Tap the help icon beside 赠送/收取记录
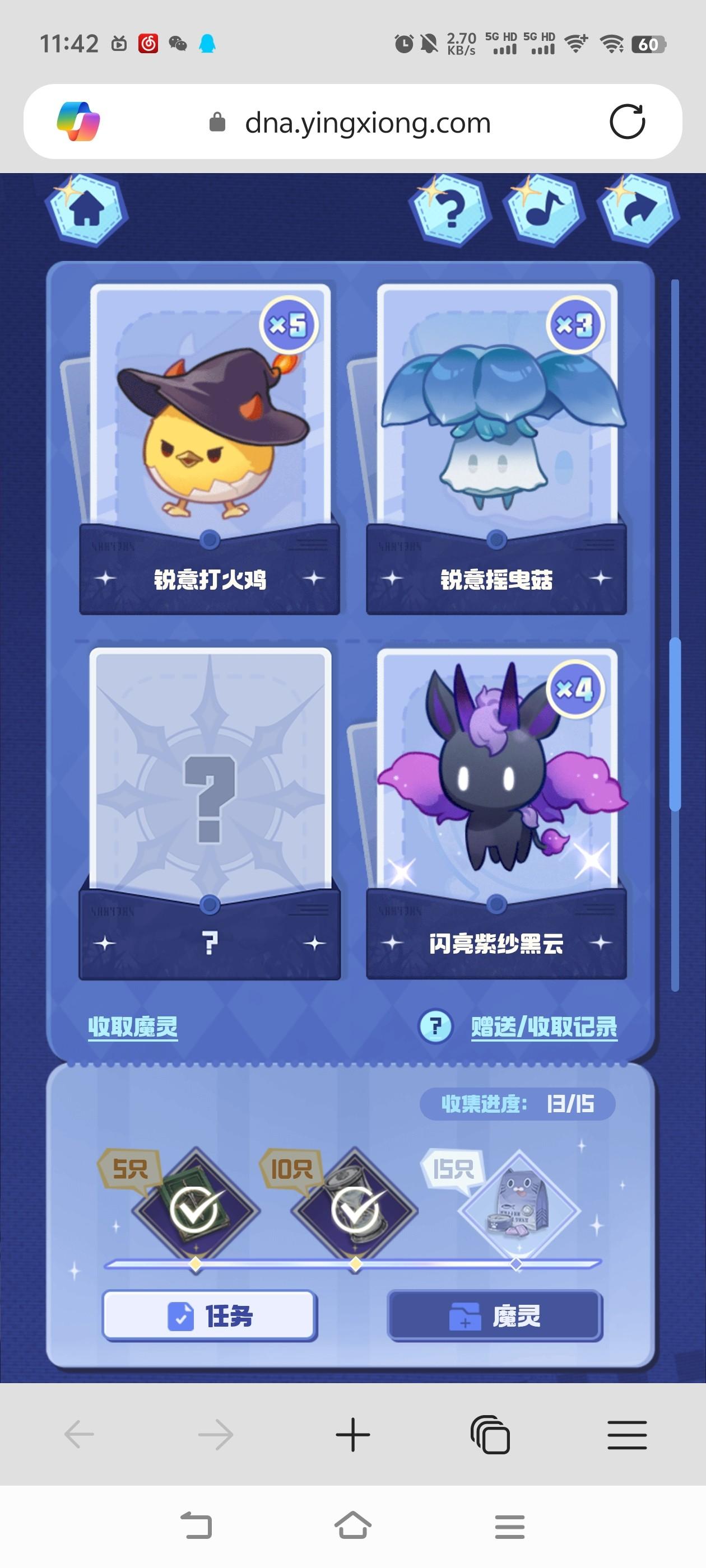Screen dimensions: 706x1568 point(435,1027)
